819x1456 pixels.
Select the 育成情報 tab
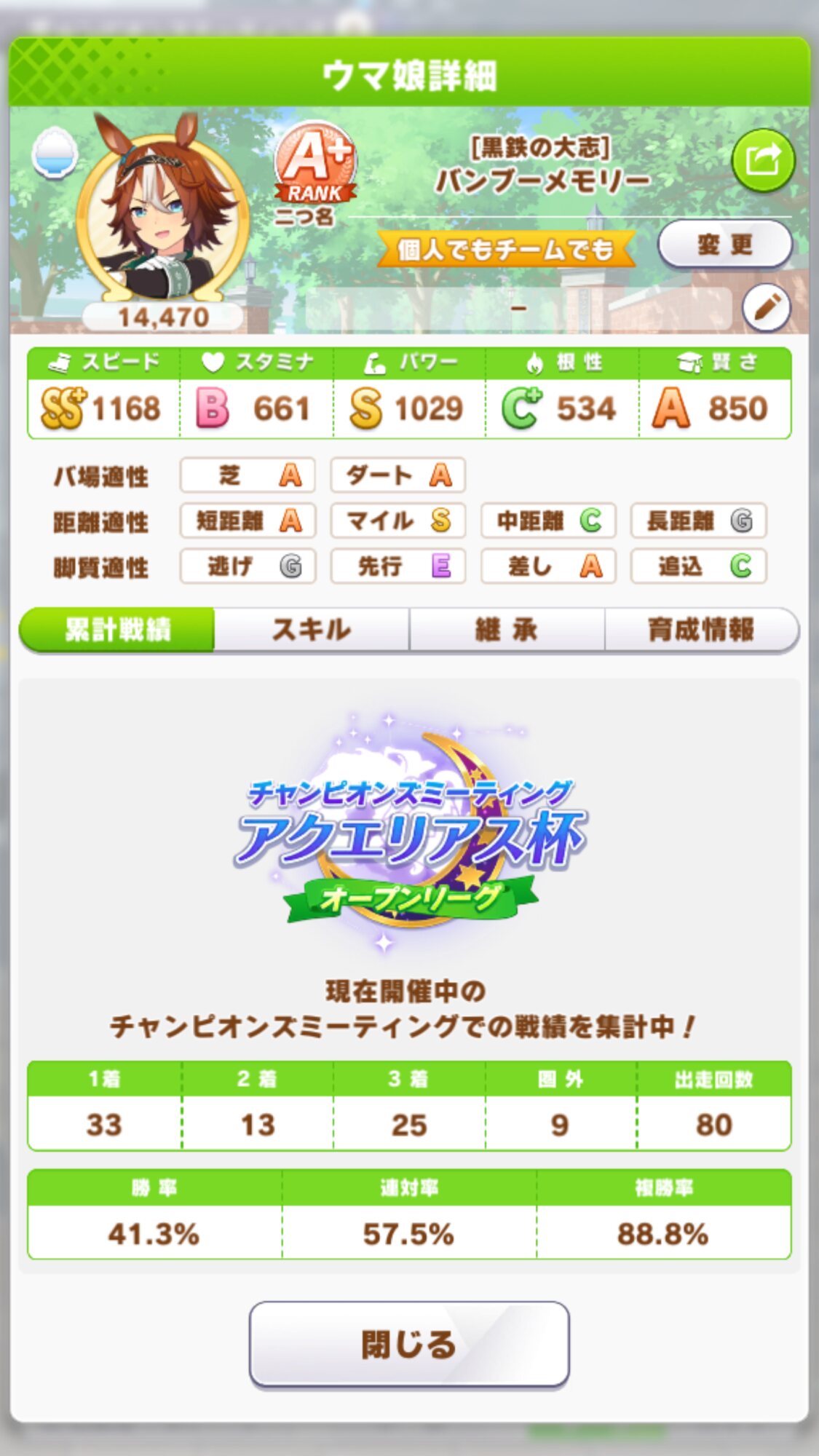(x=702, y=630)
